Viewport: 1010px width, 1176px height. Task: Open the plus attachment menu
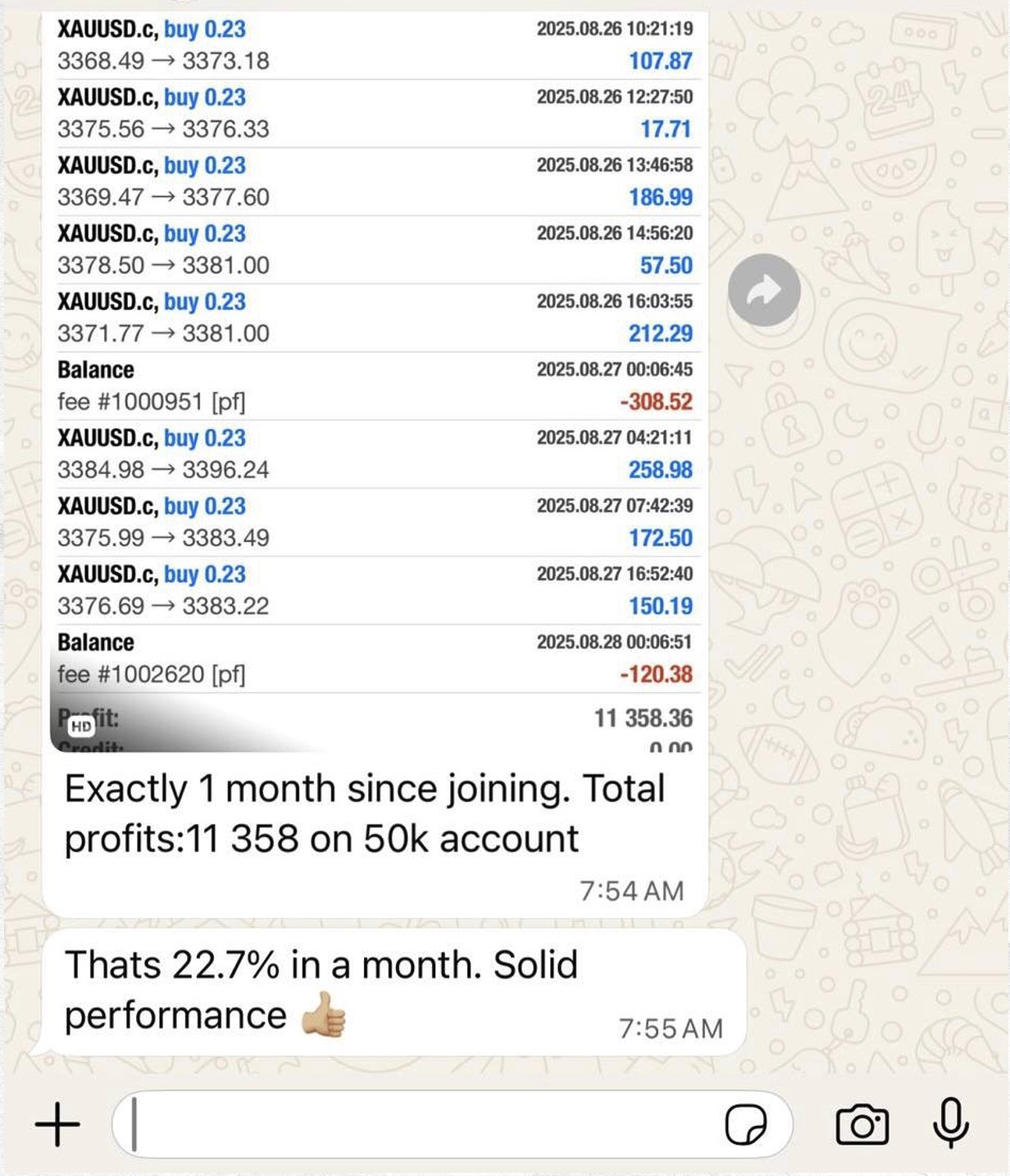pyautogui.click(x=57, y=1124)
